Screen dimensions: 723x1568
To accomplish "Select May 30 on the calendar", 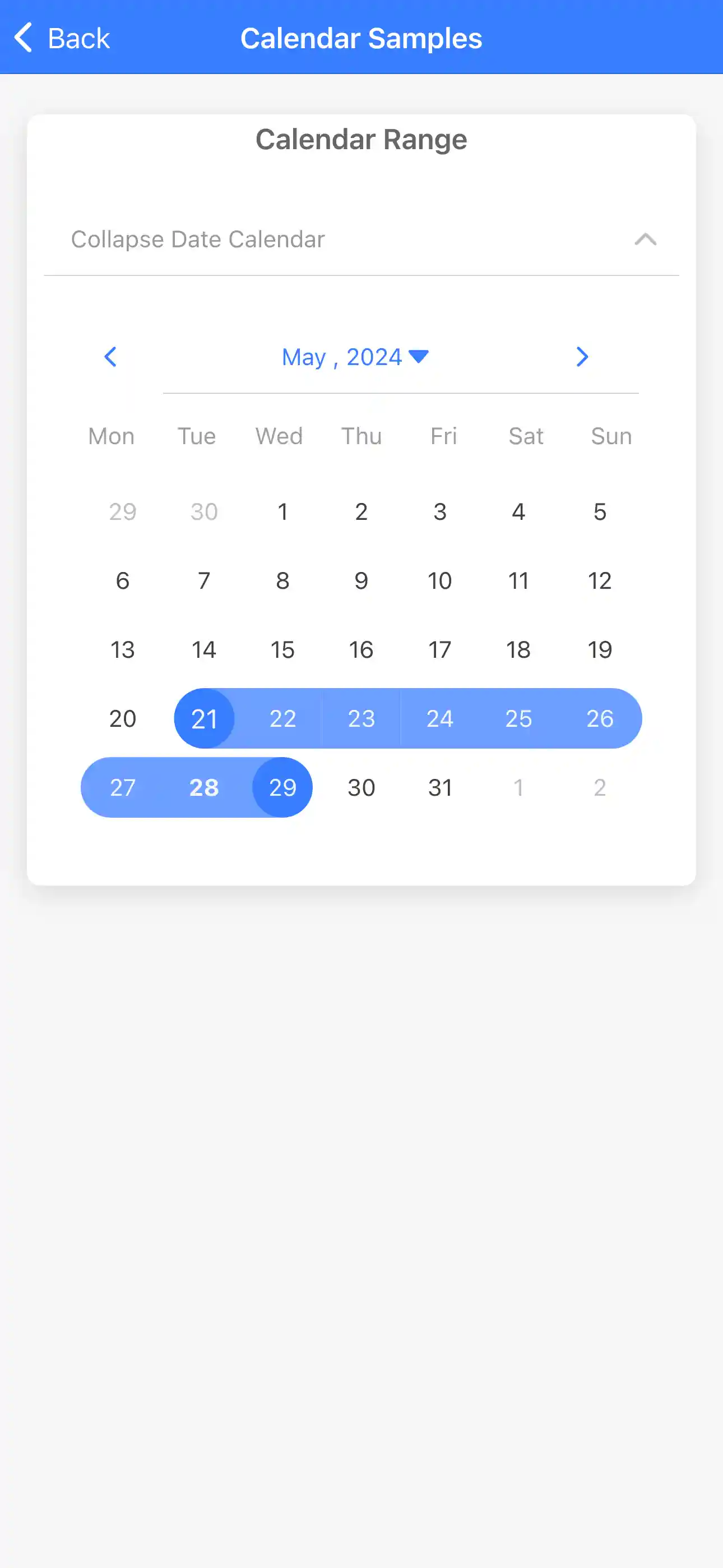I will click(361, 787).
